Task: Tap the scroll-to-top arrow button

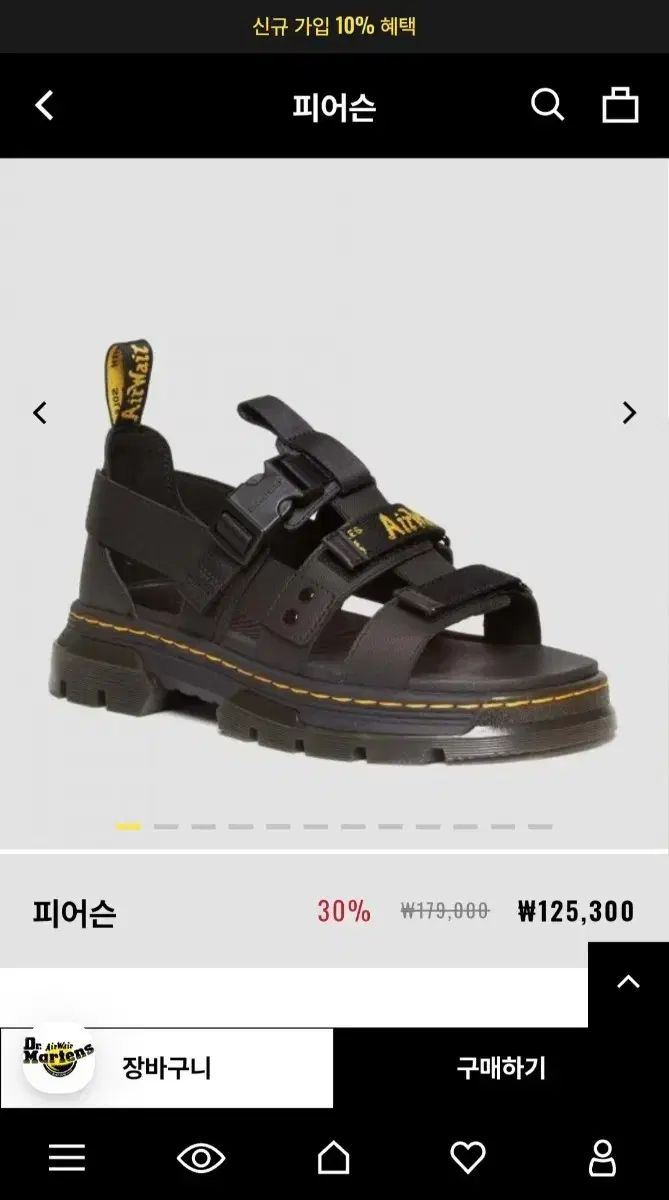Action: tap(628, 983)
